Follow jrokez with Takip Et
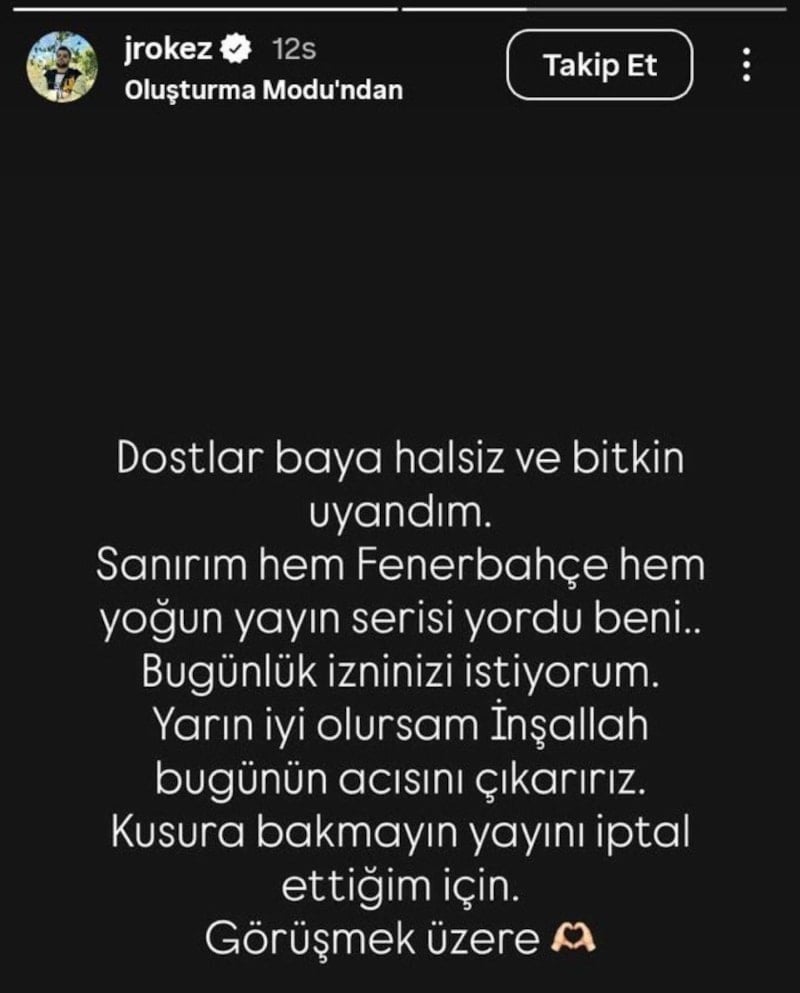Image resolution: width=800 pixels, height=993 pixels. pyautogui.click(x=599, y=66)
